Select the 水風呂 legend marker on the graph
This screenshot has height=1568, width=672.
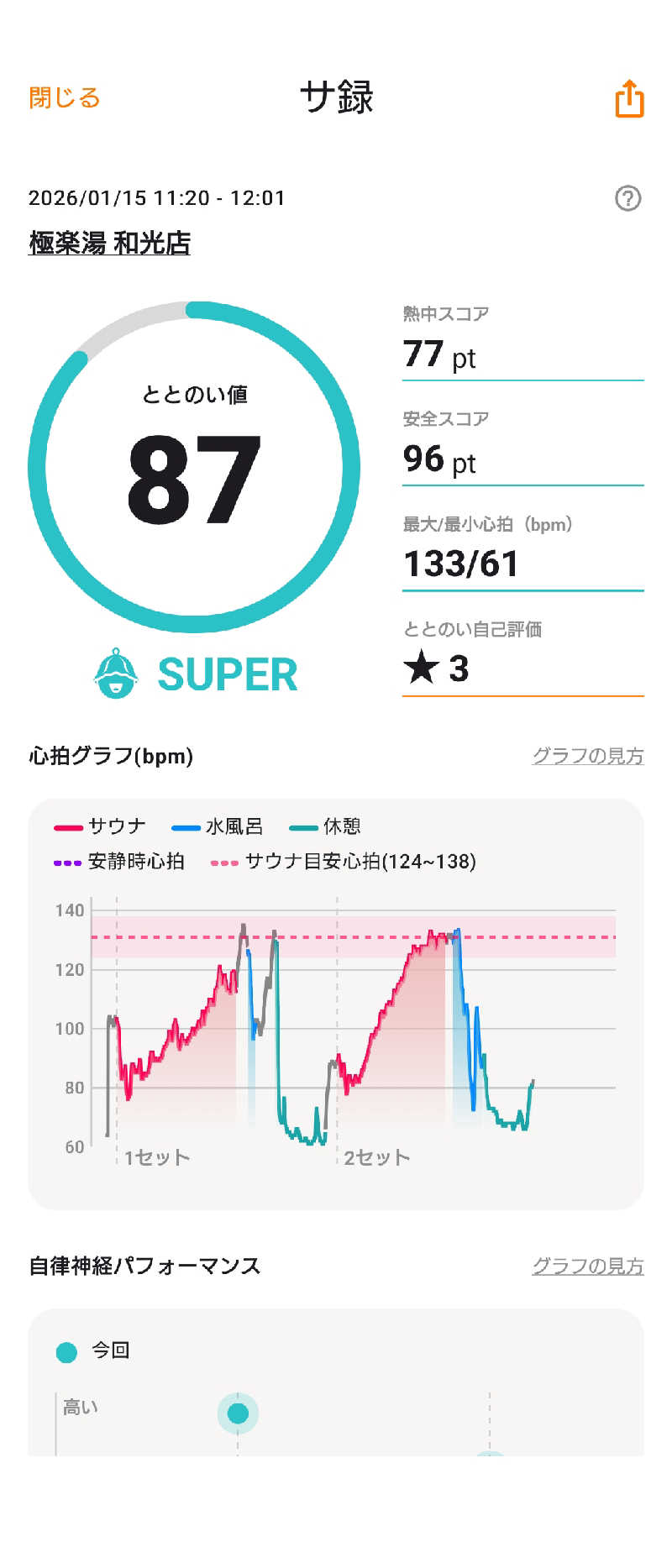[186, 826]
